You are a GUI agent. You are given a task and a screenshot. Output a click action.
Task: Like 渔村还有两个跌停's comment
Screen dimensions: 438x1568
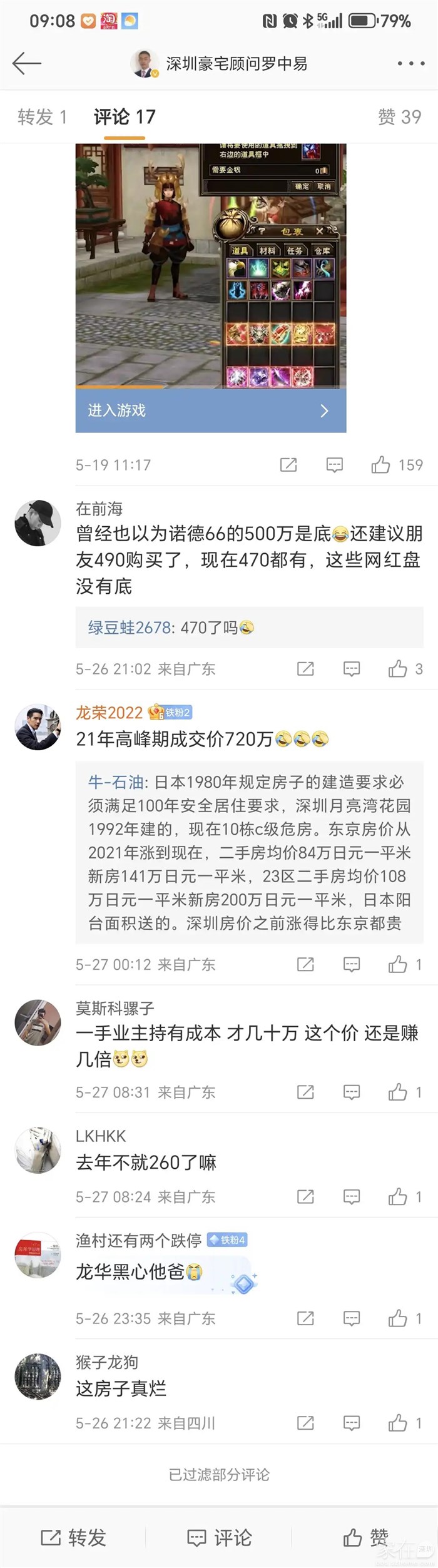[397, 1318]
